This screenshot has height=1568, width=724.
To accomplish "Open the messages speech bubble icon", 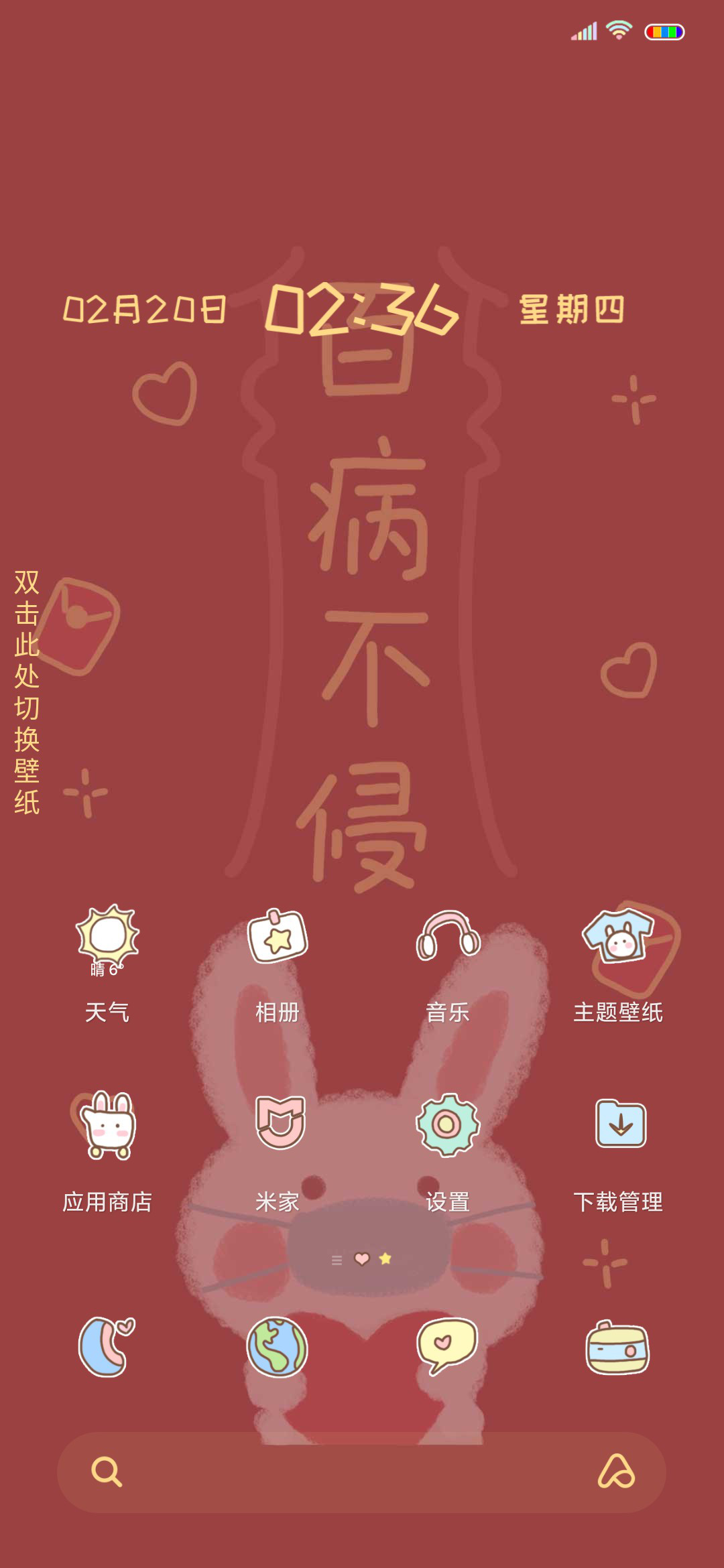I will pyautogui.click(x=446, y=1346).
